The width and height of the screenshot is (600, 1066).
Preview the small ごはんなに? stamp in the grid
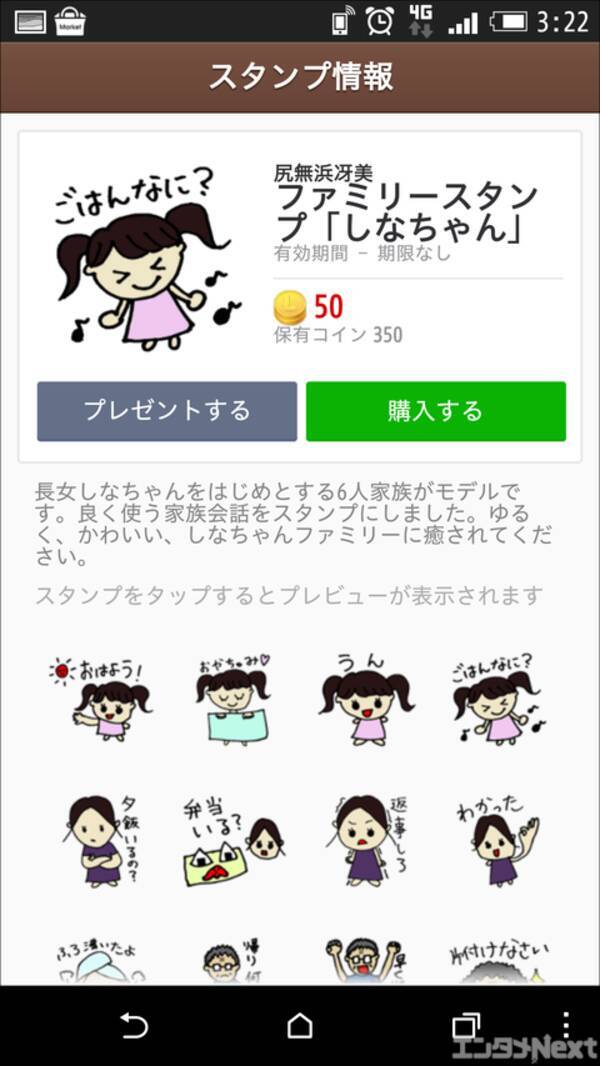pyautogui.click(x=497, y=697)
